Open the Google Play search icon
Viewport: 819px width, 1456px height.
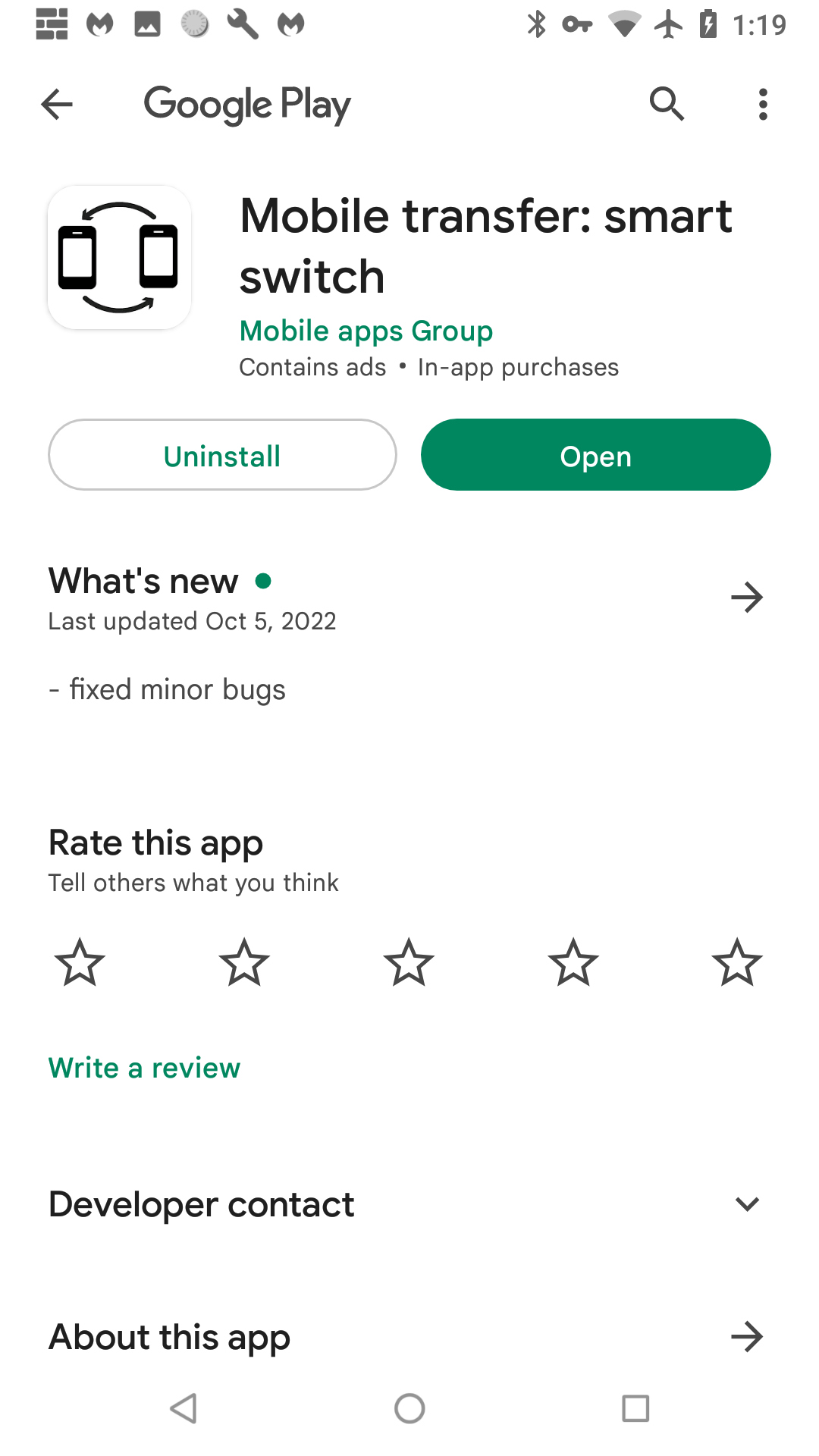tap(667, 104)
